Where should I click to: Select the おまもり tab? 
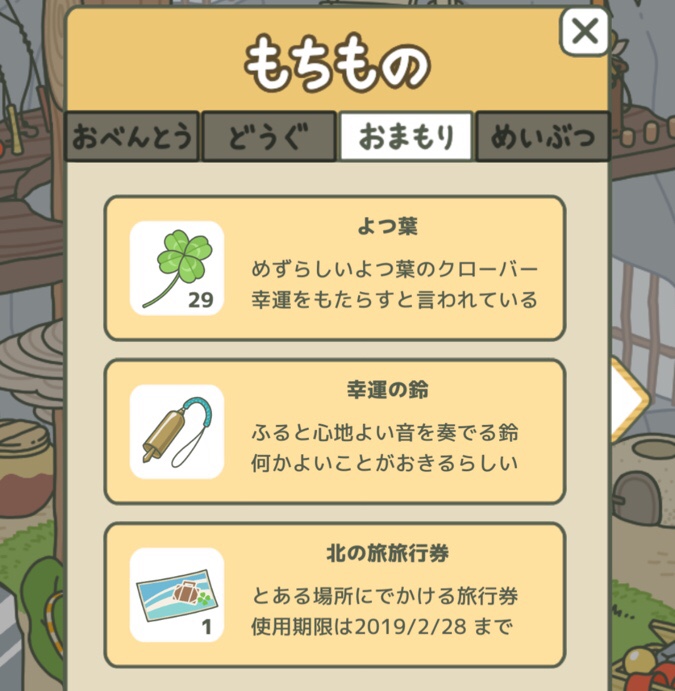tap(404, 137)
